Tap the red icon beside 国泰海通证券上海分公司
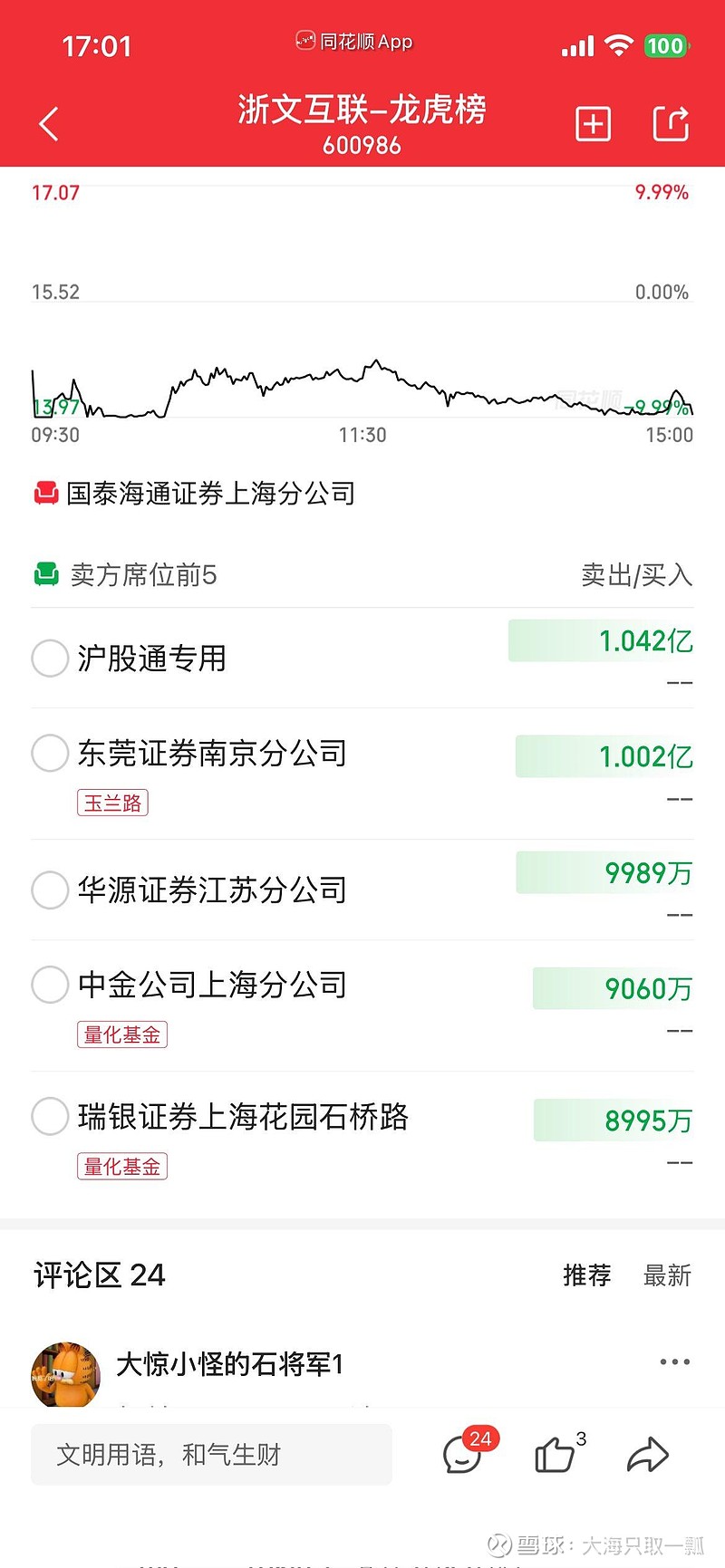 (44, 494)
